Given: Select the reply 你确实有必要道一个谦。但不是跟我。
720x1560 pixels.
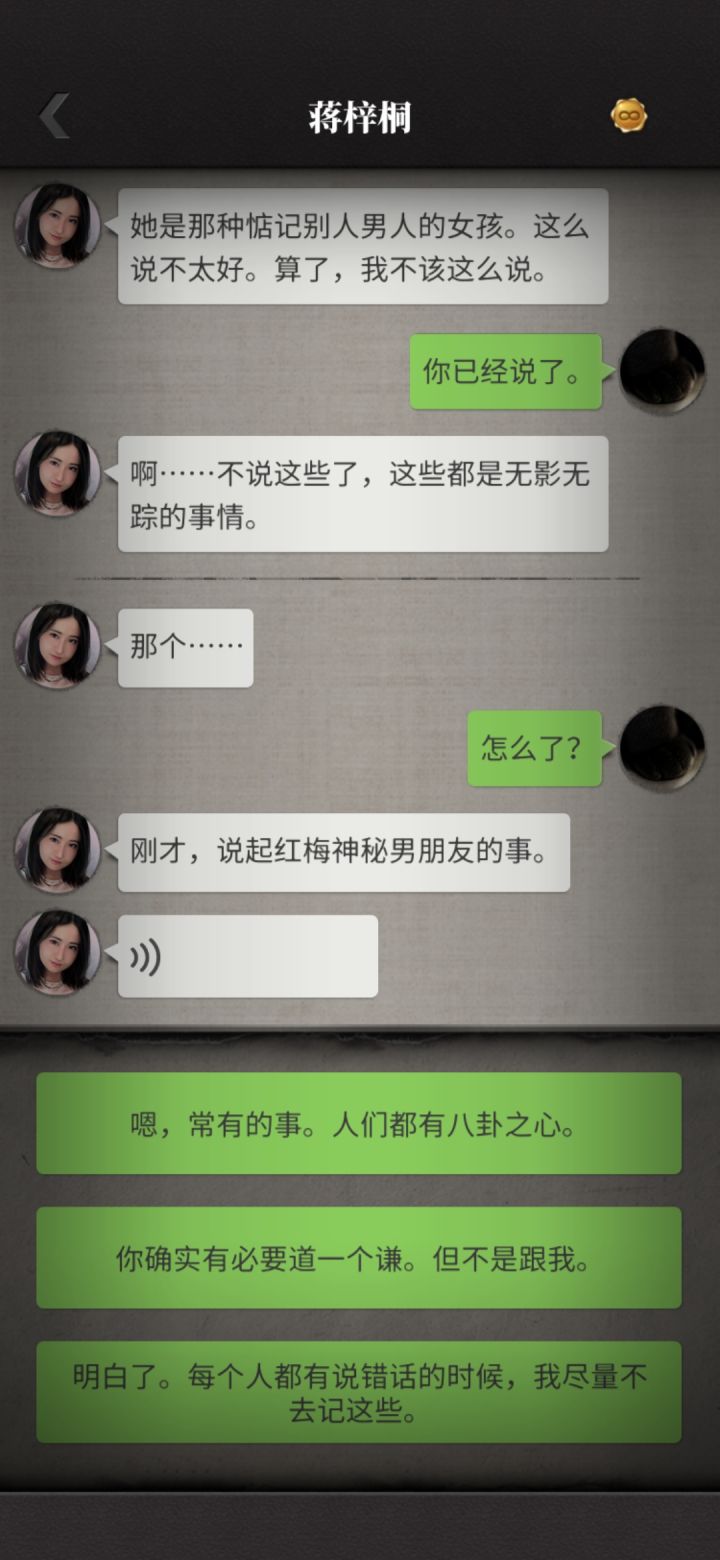Looking at the screenshot, I should pos(358,1257).
